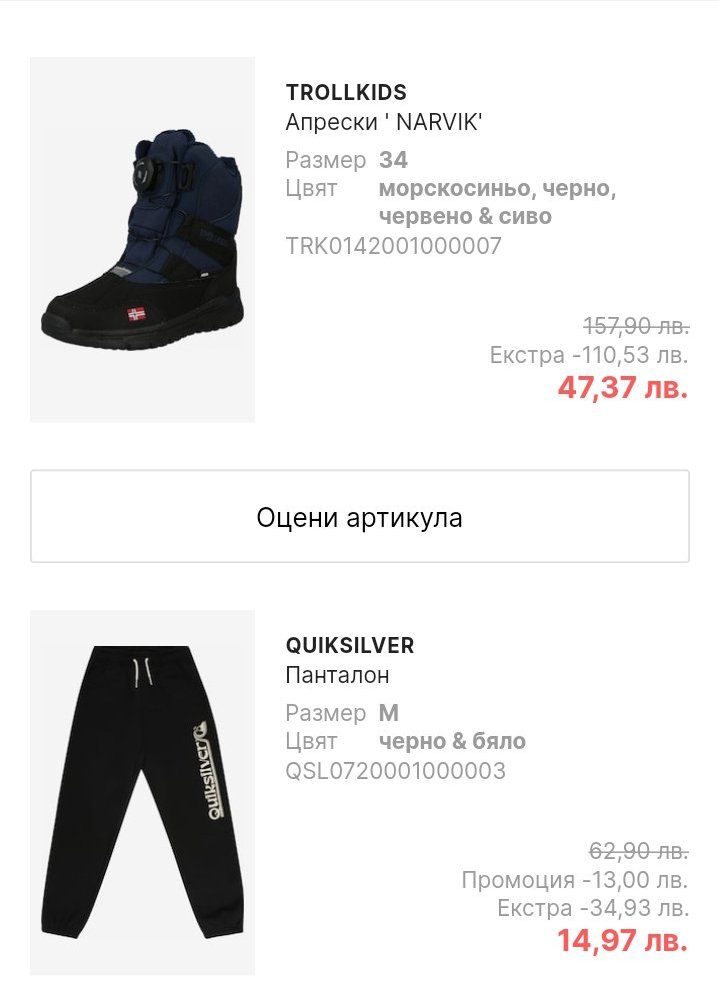The height and width of the screenshot is (998, 719).
Task: Tap the Оцени артикула button
Action: tap(359, 517)
